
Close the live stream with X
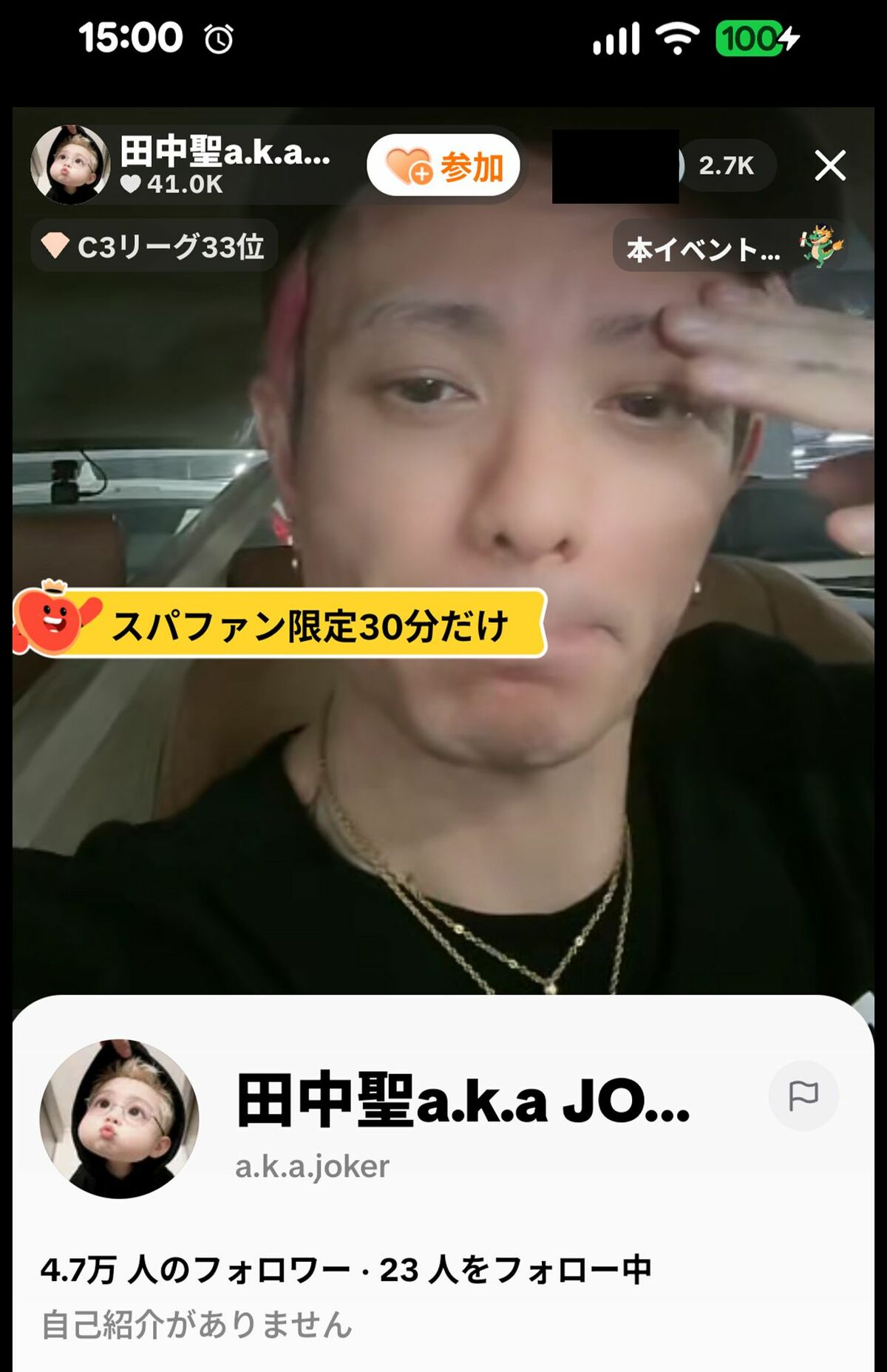pos(830,166)
